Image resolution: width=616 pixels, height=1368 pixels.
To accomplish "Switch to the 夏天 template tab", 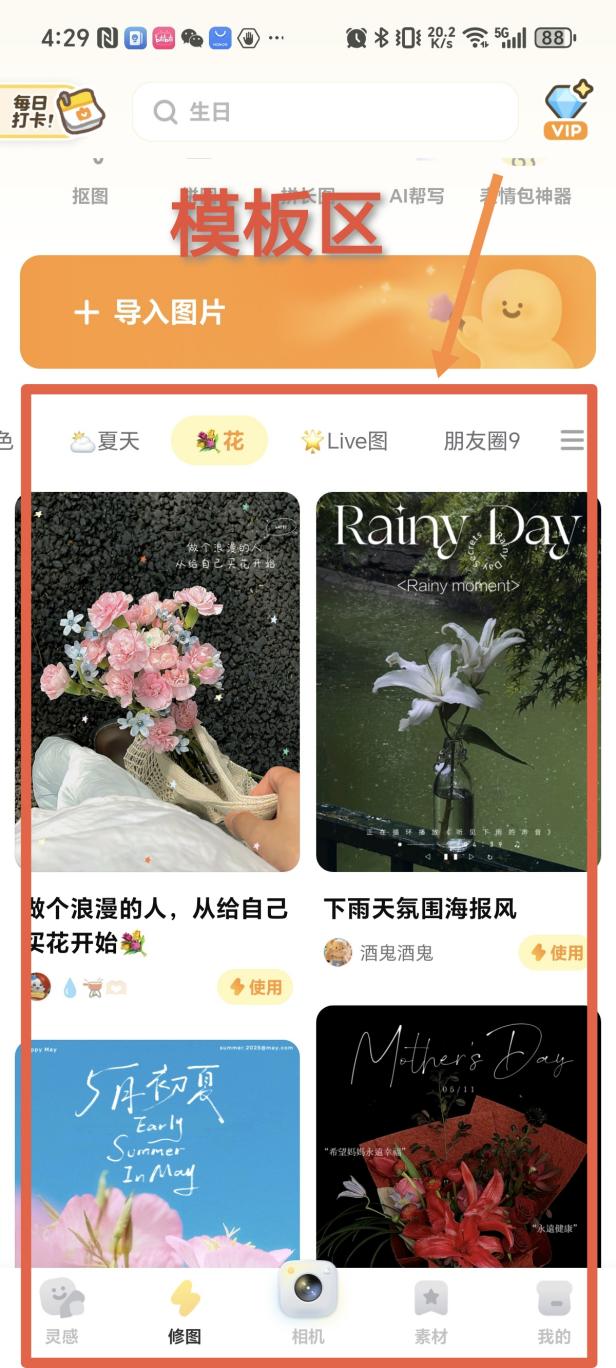I will pyautogui.click(x=105, y=441).
